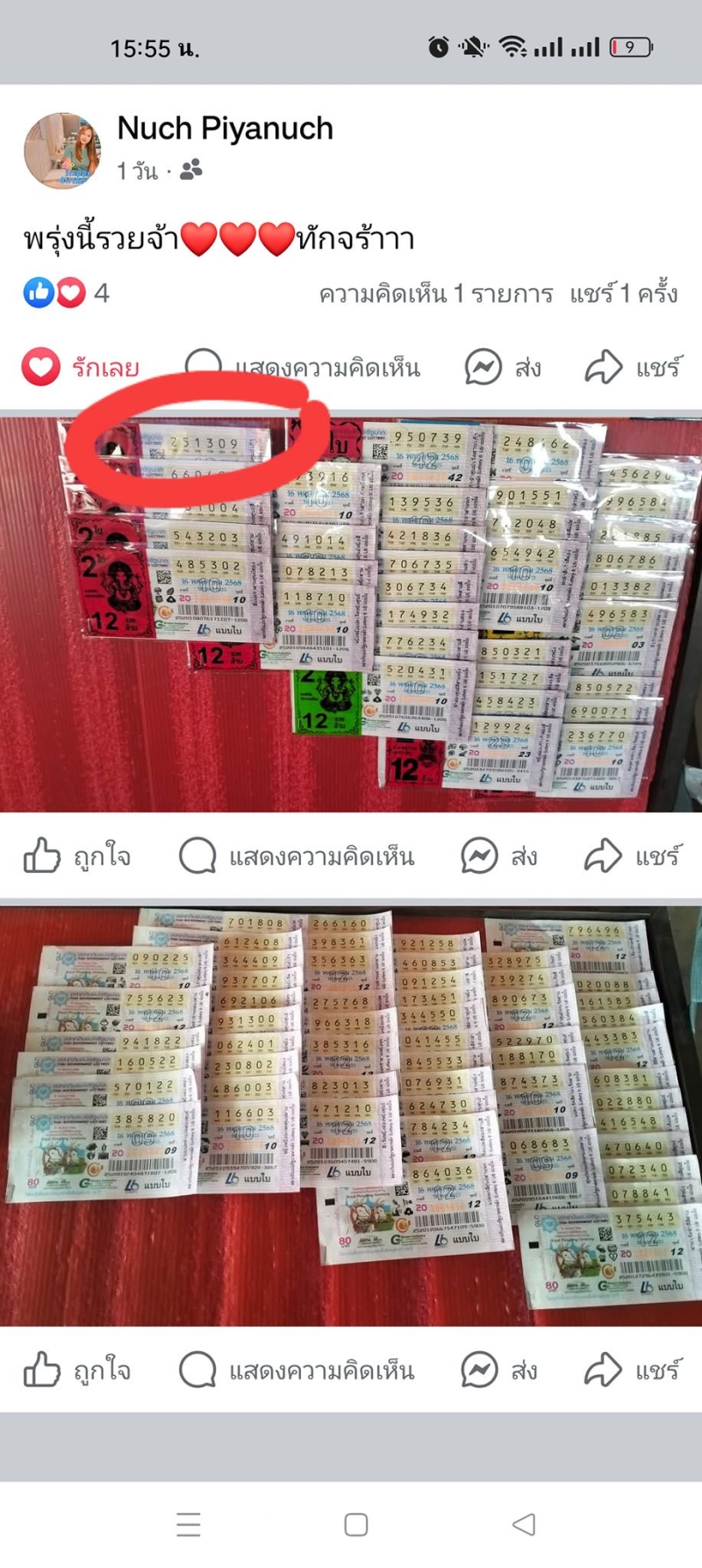The image size is (702, 1568).
Task: Comment on the hanging lottery tickets photo
Action: (296, 856)
